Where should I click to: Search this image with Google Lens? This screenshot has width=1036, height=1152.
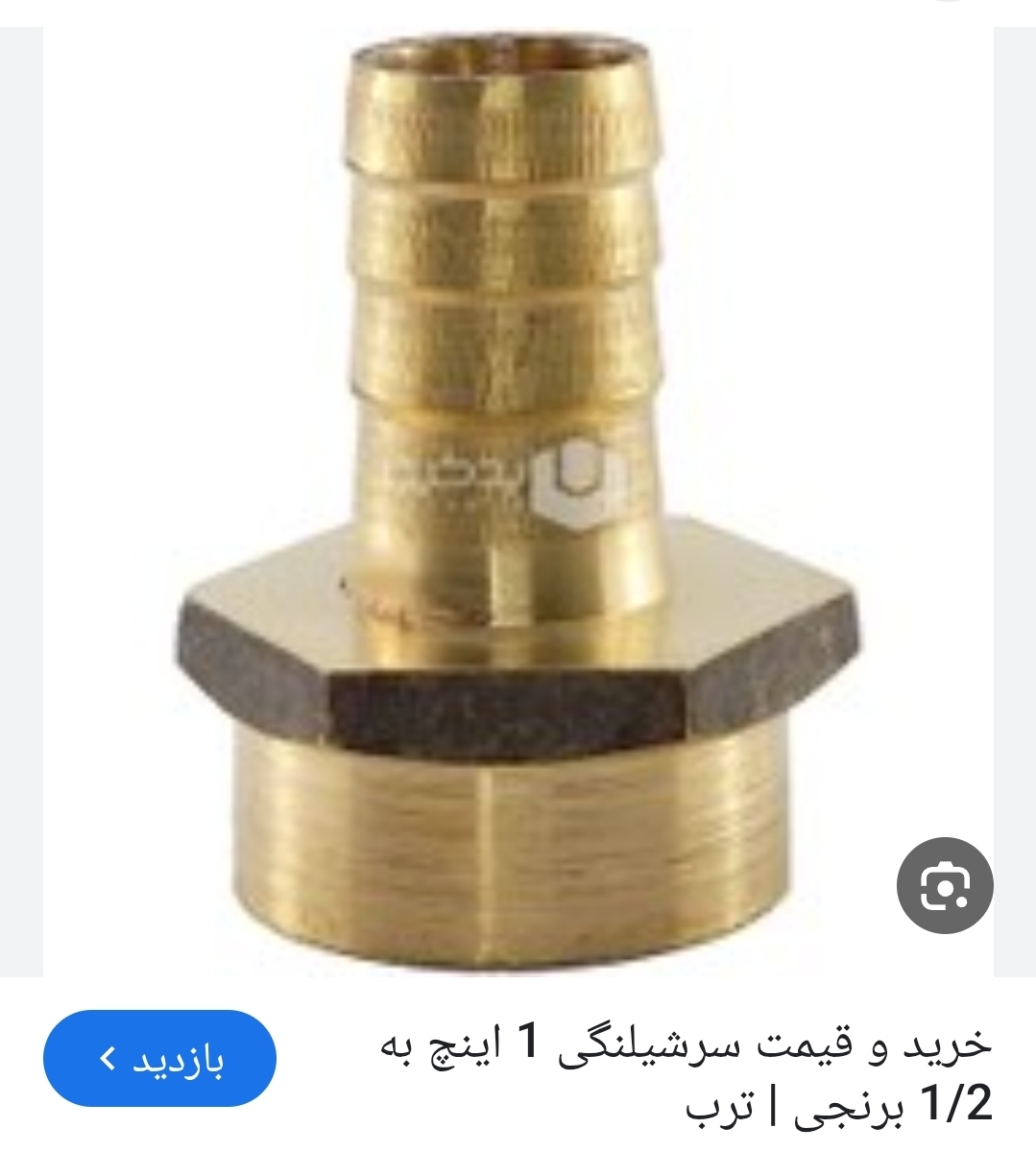(945, 885)
